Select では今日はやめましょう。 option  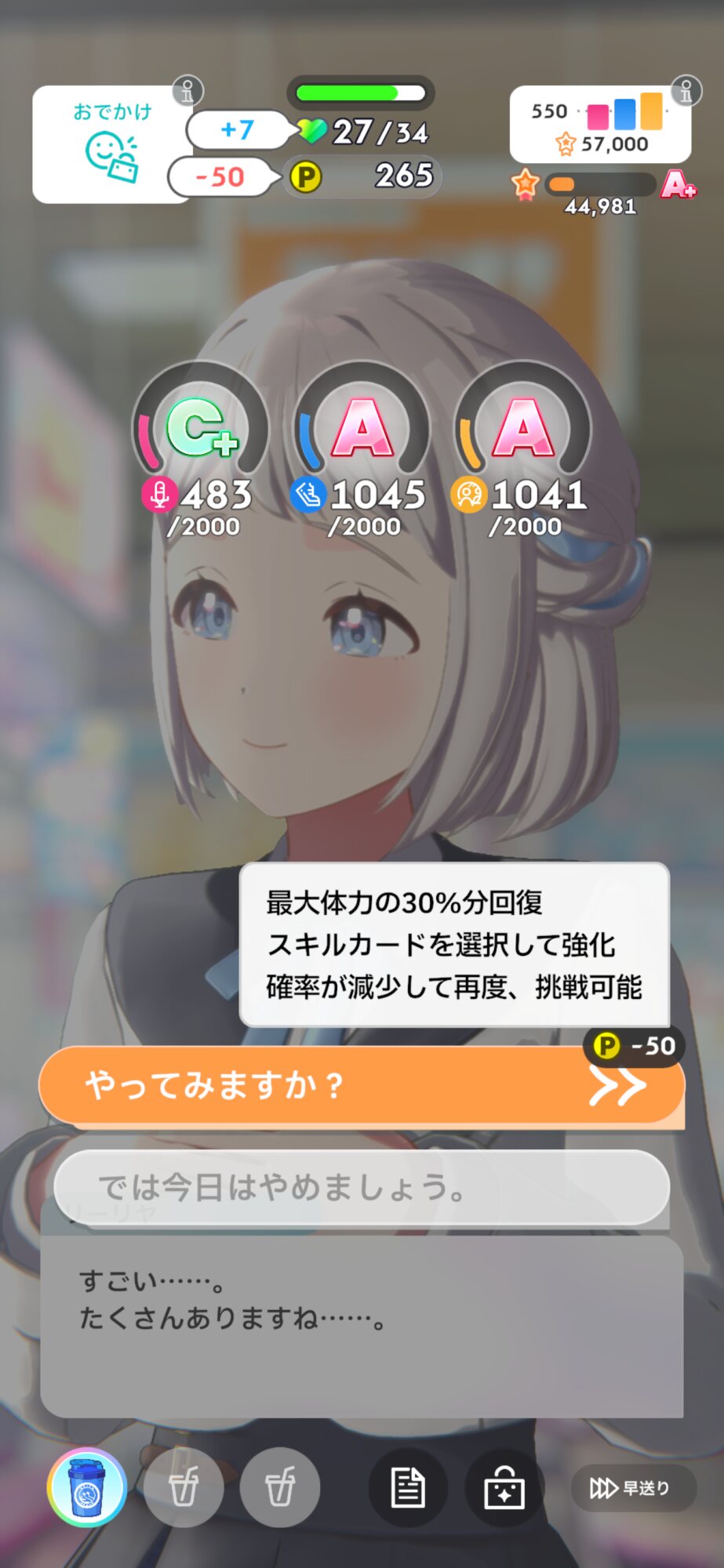click(362, 1188)
